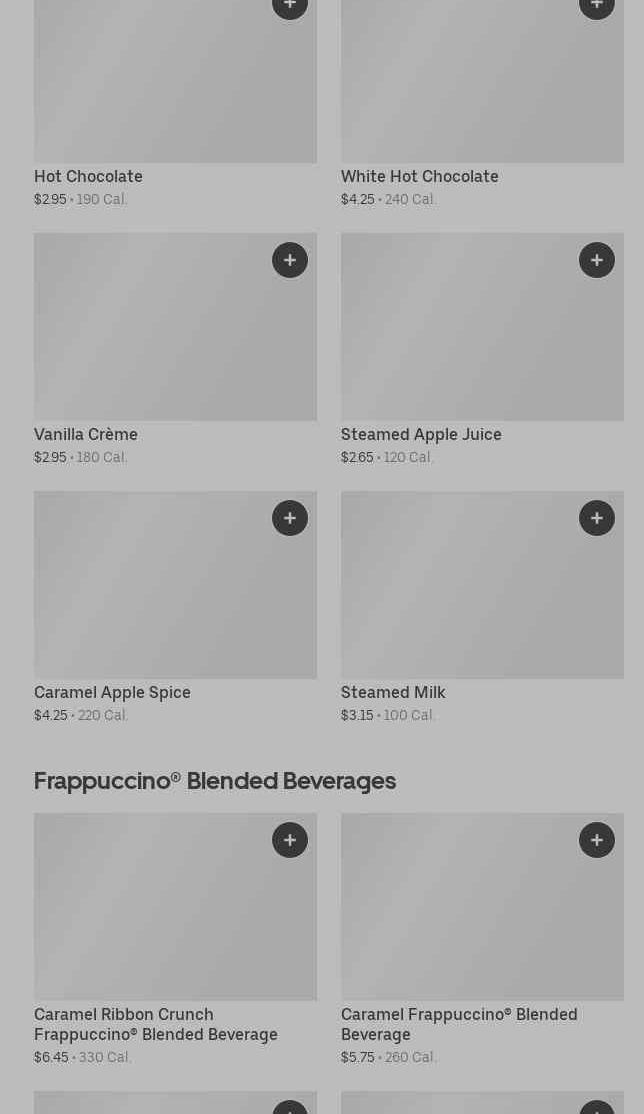Add Steamed Milk to the cart
This screenshot has height=1114, width=644.
(x=597, y=518)
